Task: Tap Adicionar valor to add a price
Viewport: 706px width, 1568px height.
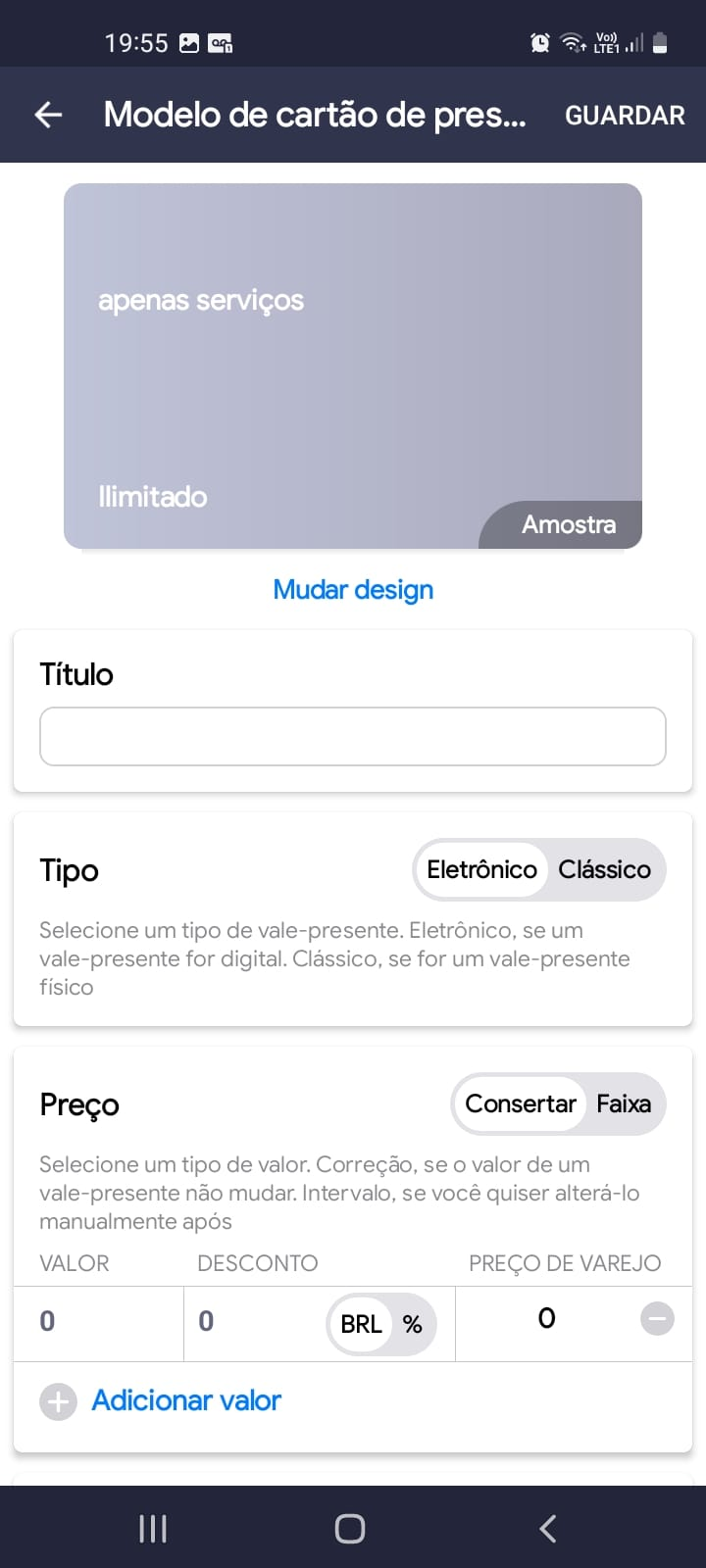Action: (185, 1400)
